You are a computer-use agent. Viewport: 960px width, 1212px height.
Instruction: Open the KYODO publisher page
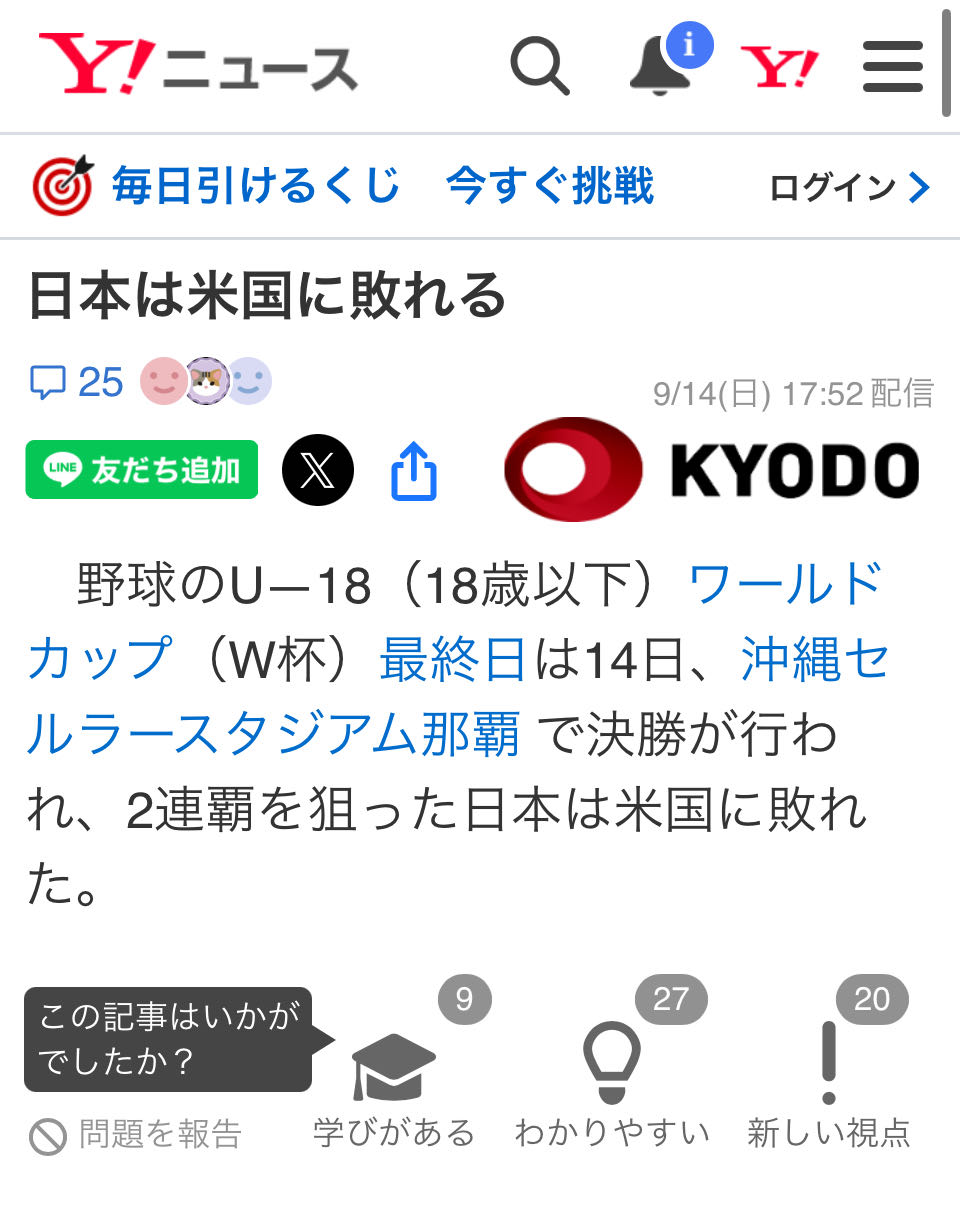(x=711, y=469)
